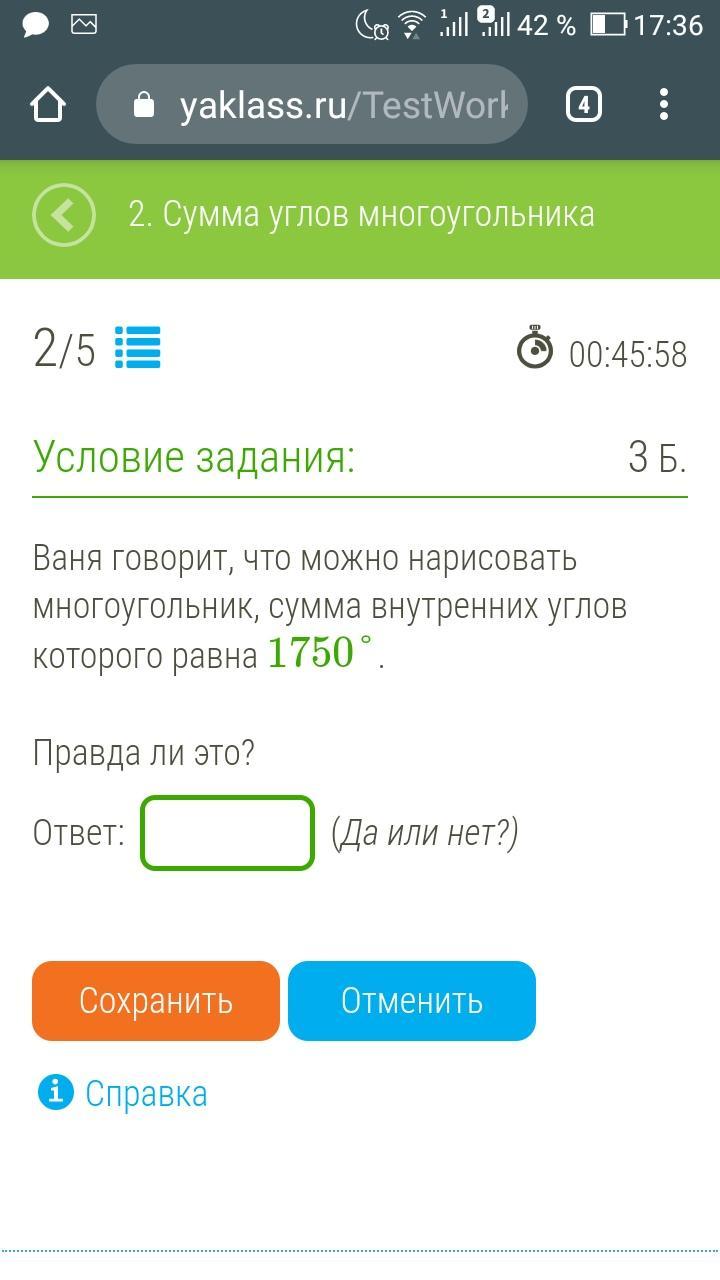Tap the Отменить button

pos(412,1001)
